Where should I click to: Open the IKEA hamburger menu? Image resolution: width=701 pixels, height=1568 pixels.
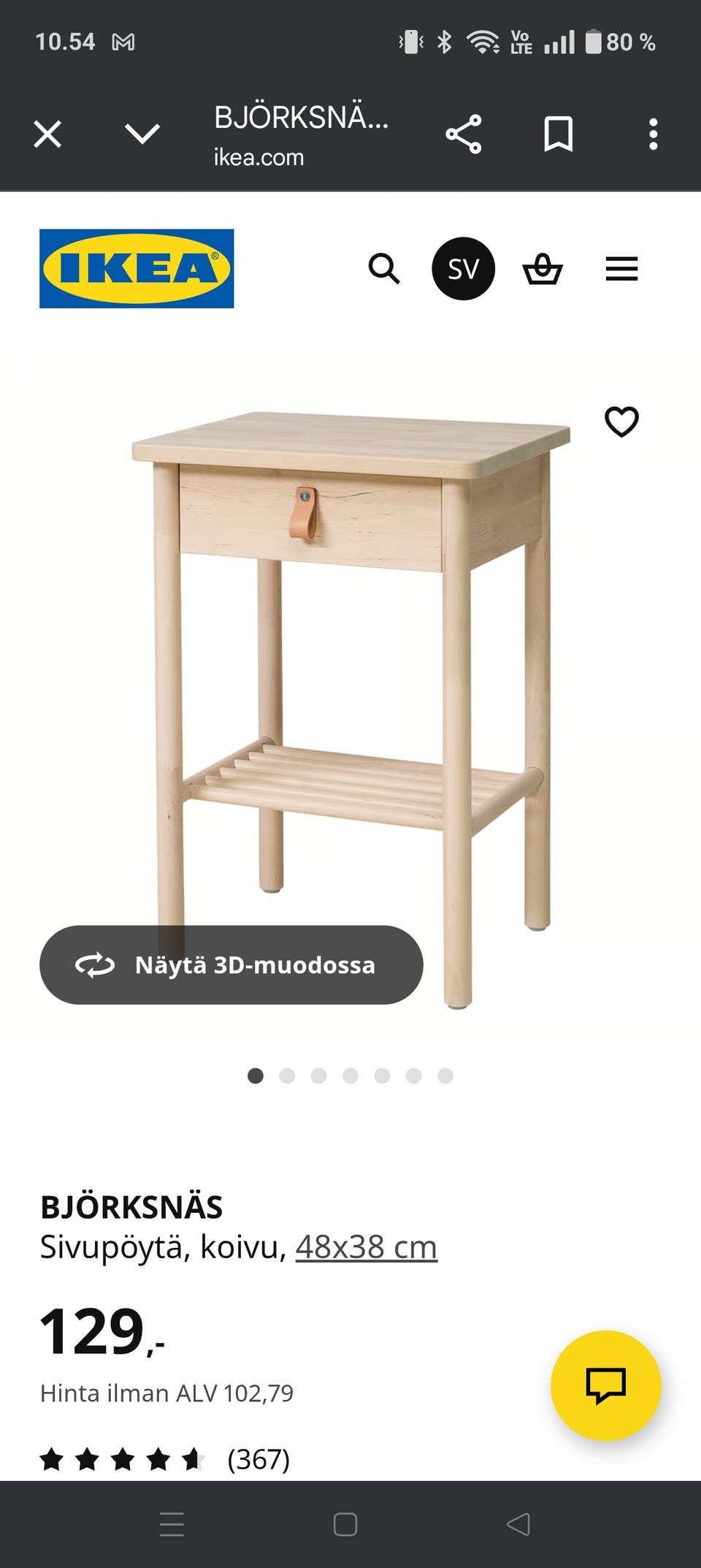tap(621, 269)
